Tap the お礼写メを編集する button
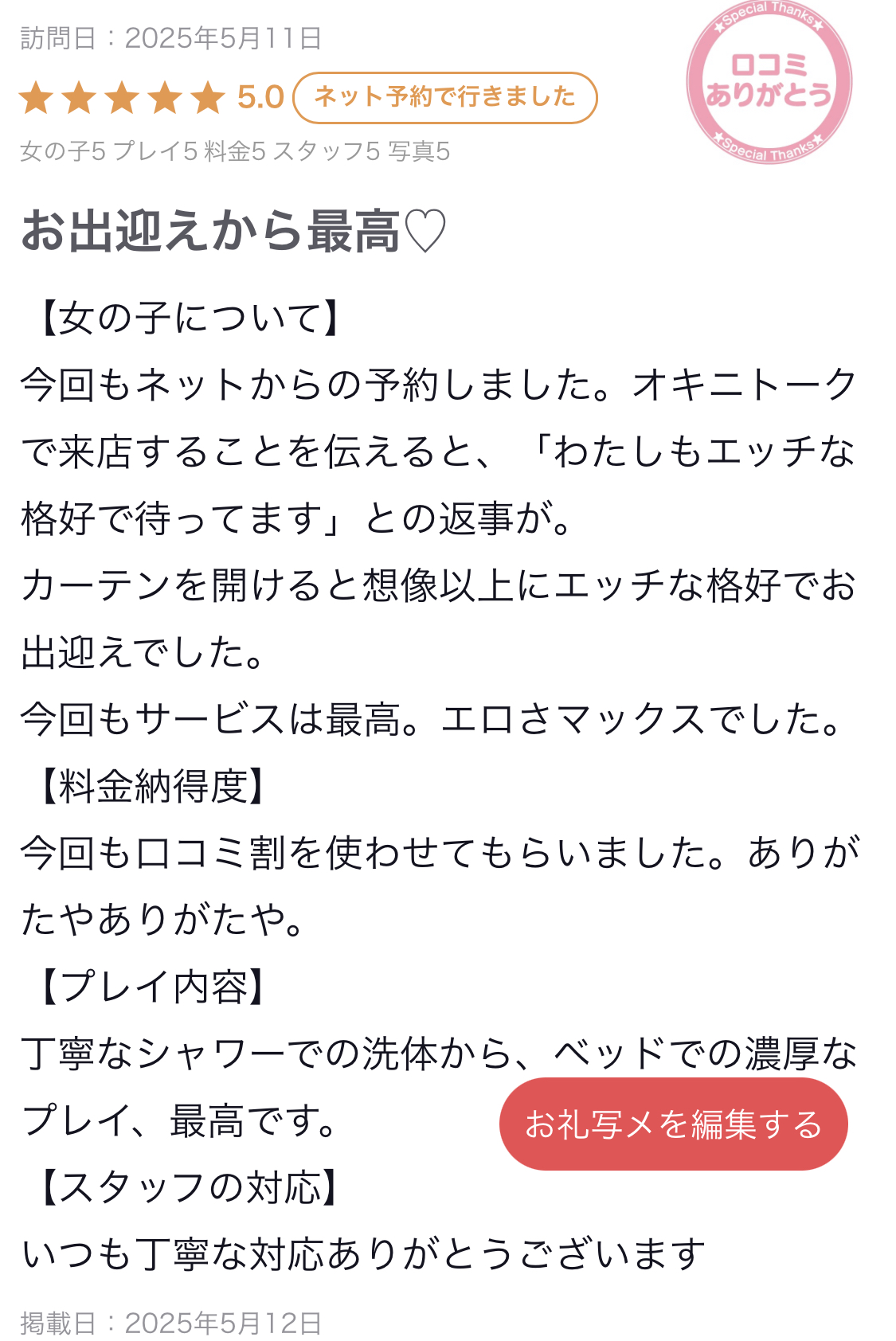 673,1124
